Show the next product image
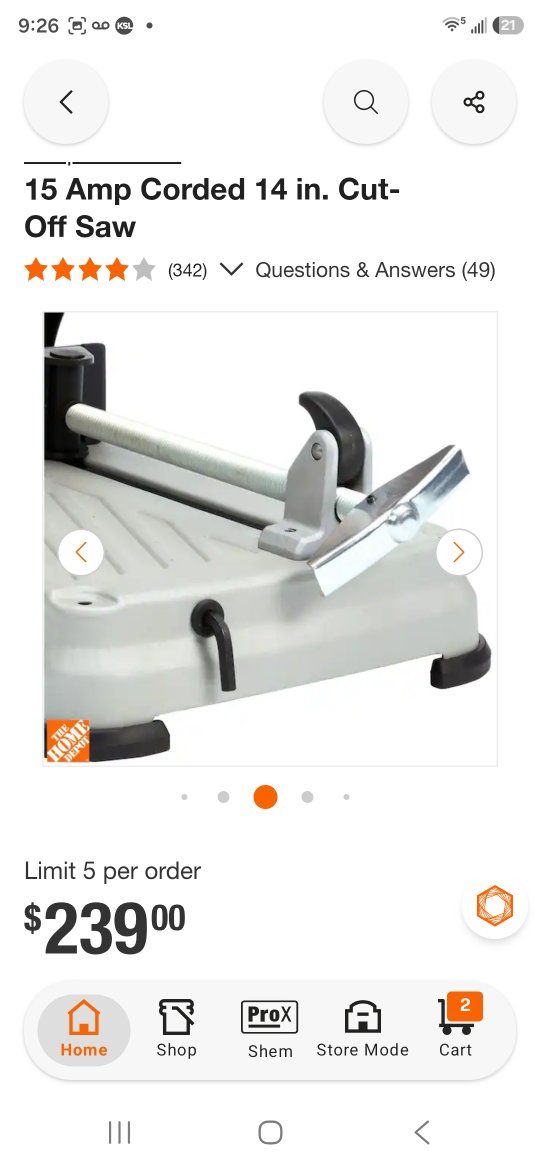The width and height of the screenshot is (540, 1170). pyautogui.click(x=459, y=552)
